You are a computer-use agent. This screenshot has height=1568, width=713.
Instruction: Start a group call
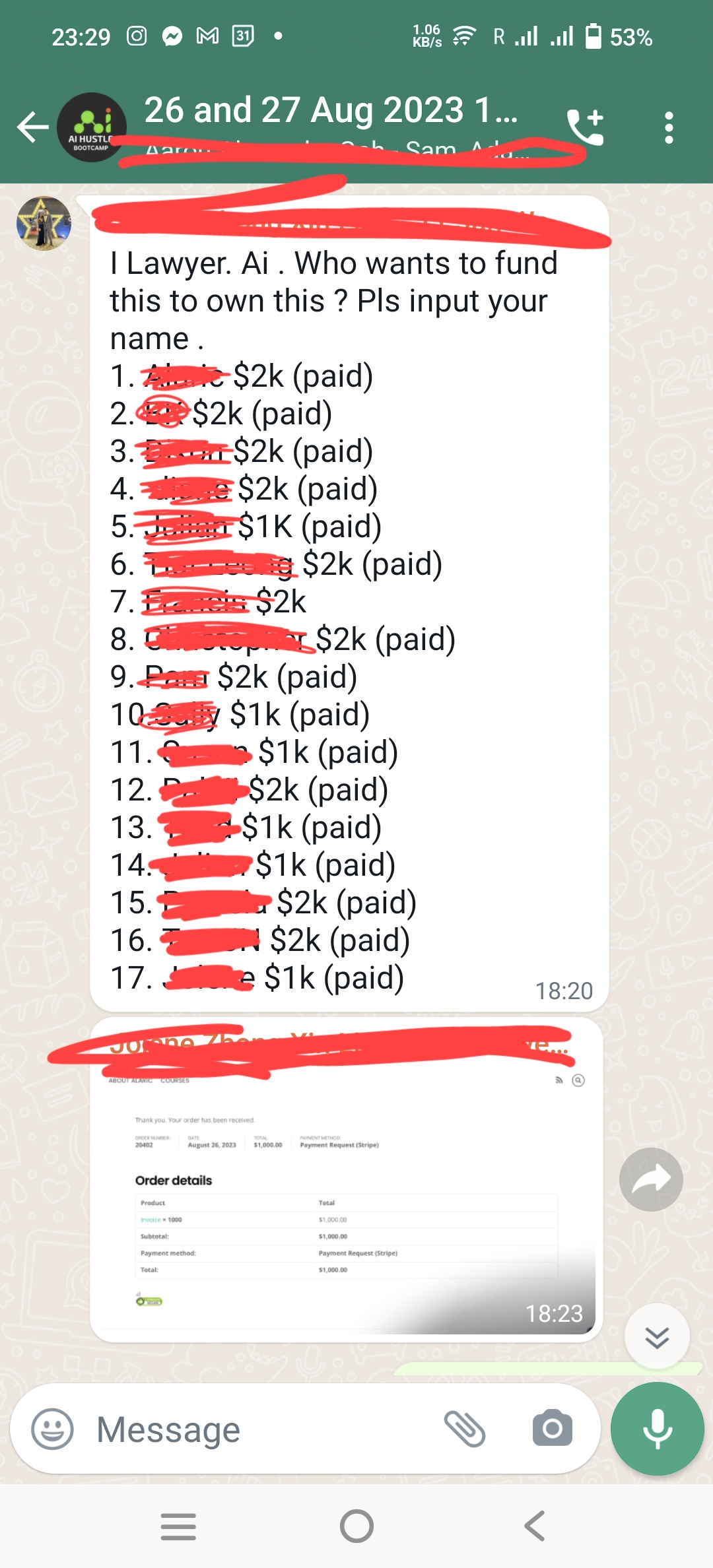tap(585, 127)
